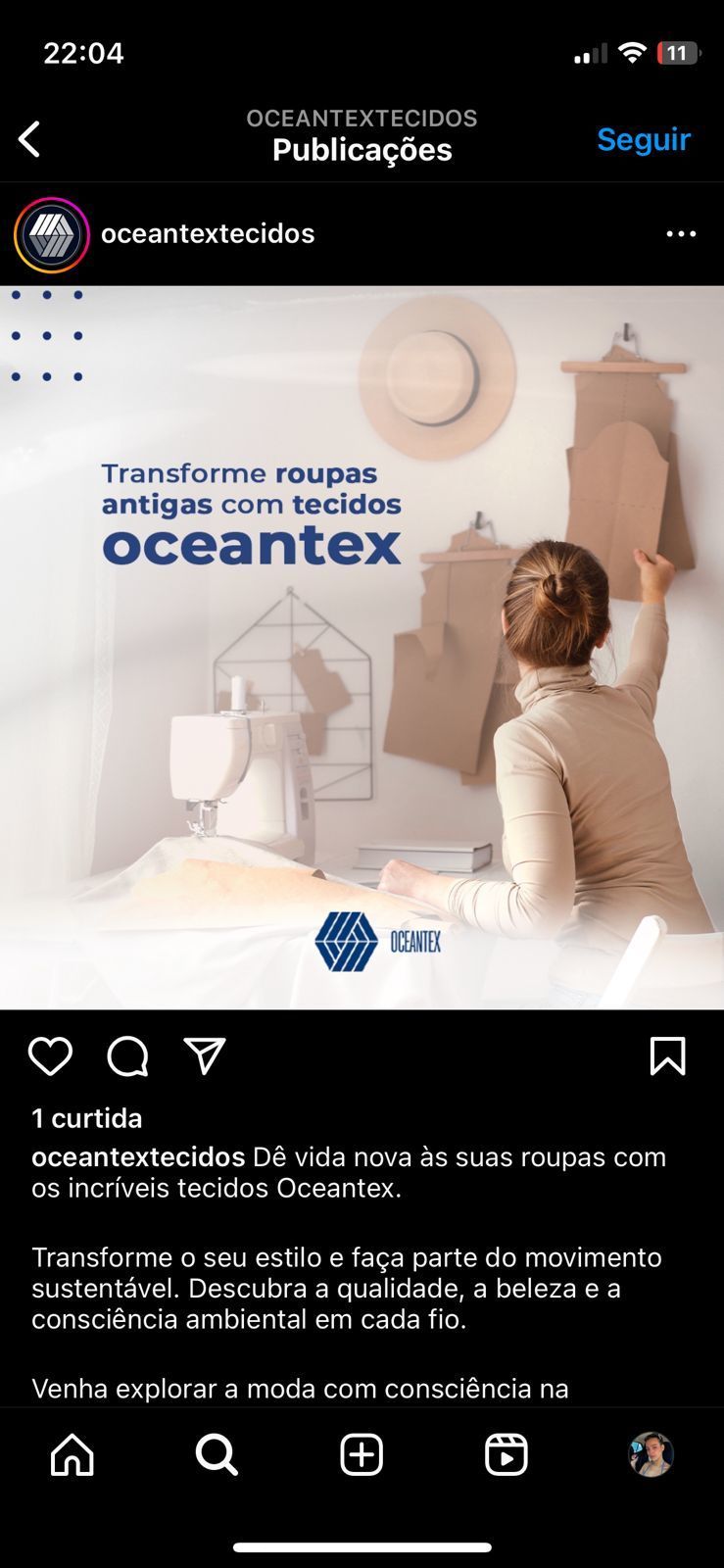Create a new post with the plus icon
The width and height of the screenshot is (724, 1568).
click(362, 1455)
